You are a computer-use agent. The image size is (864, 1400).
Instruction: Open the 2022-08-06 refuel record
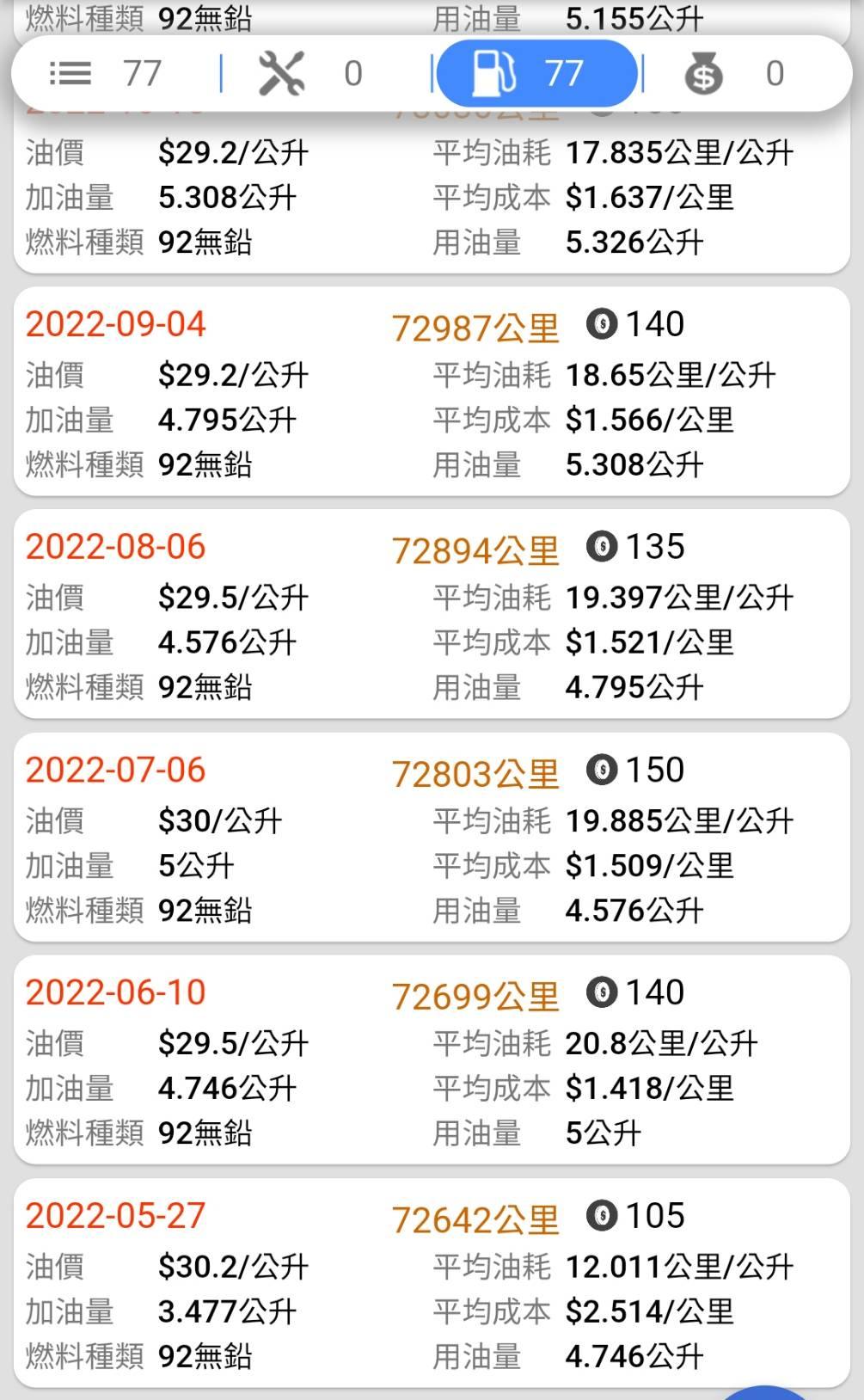(432, 614)
